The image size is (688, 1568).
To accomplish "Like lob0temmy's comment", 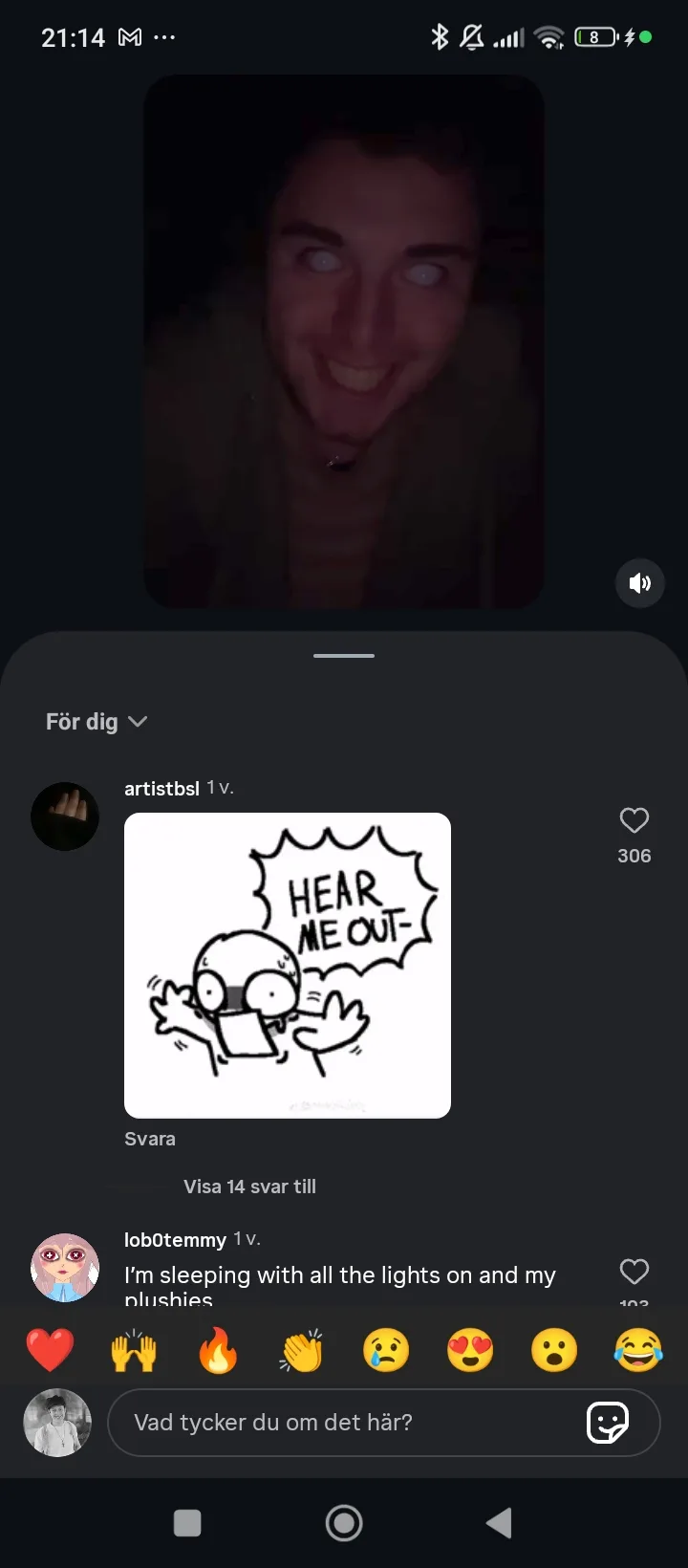I will pyautogui.click(x=634, y=1272).
